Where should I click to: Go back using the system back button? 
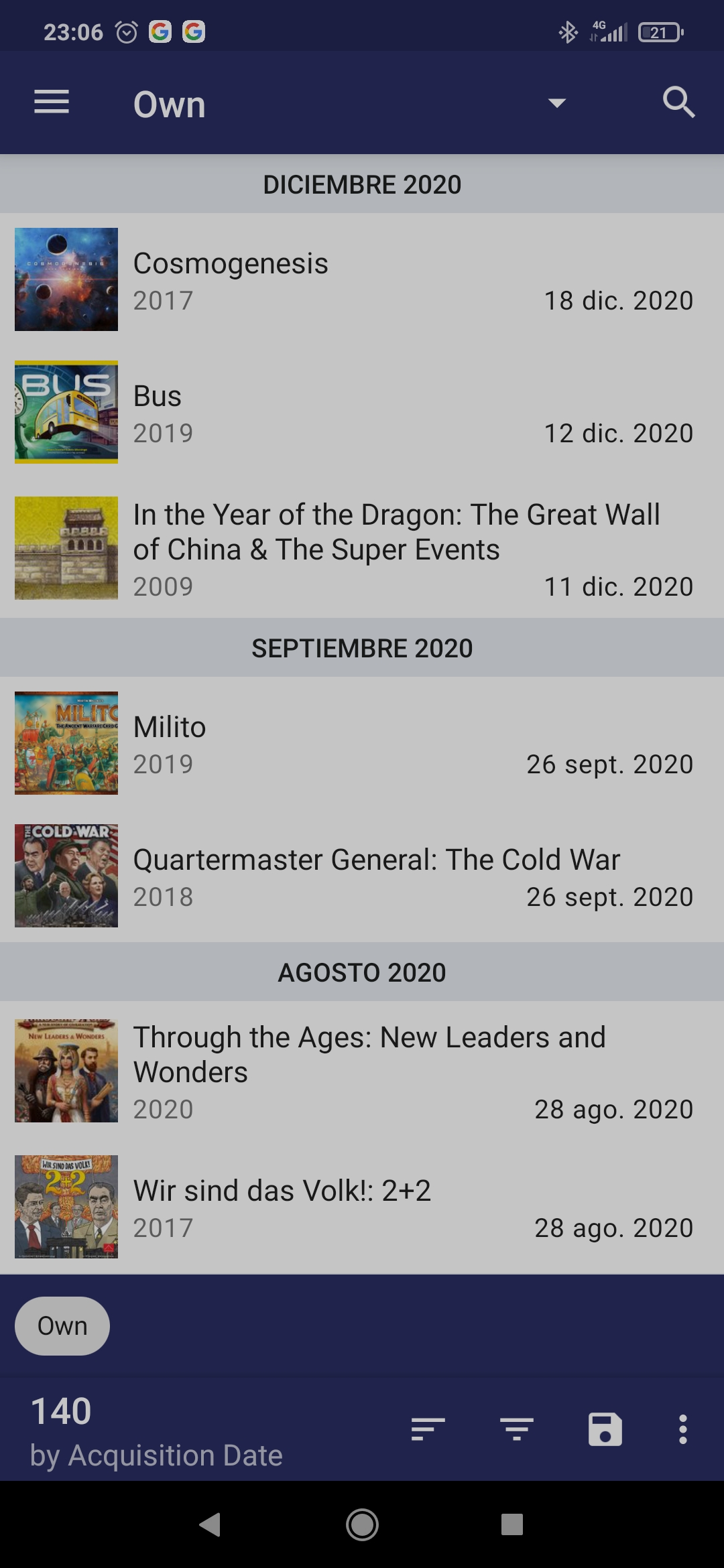tap(210, 1524)
